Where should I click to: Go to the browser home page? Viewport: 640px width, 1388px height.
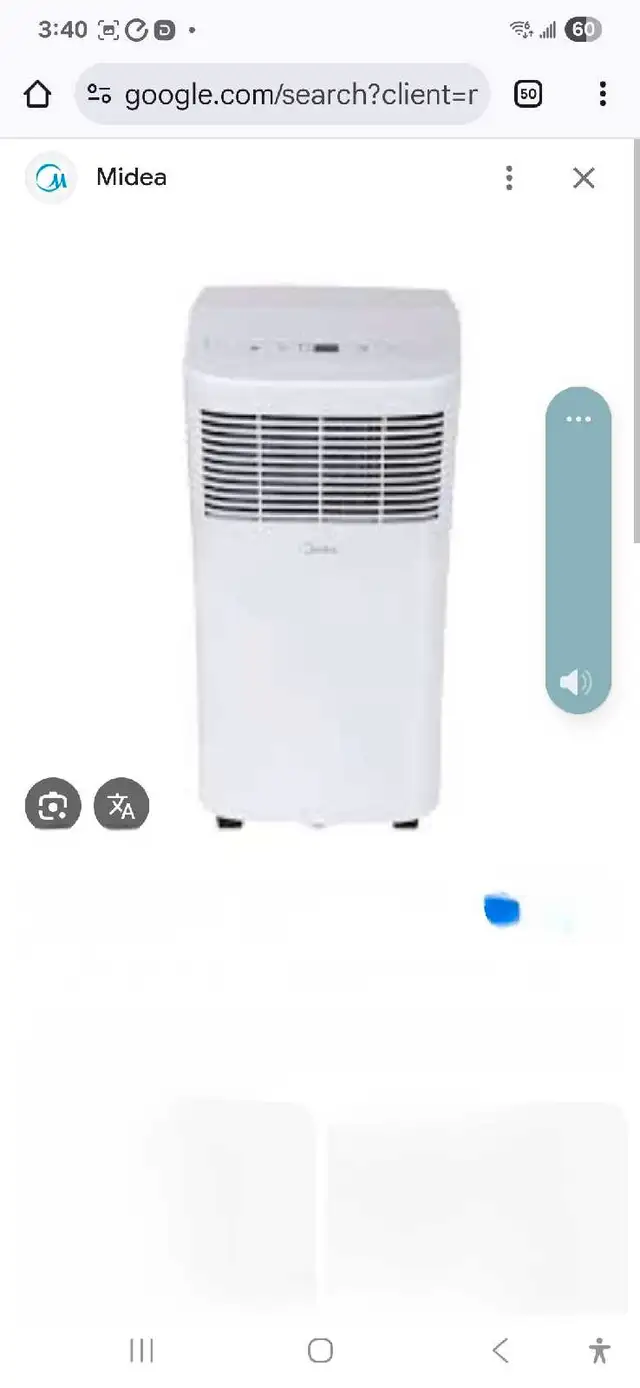(x=37, y=95)
